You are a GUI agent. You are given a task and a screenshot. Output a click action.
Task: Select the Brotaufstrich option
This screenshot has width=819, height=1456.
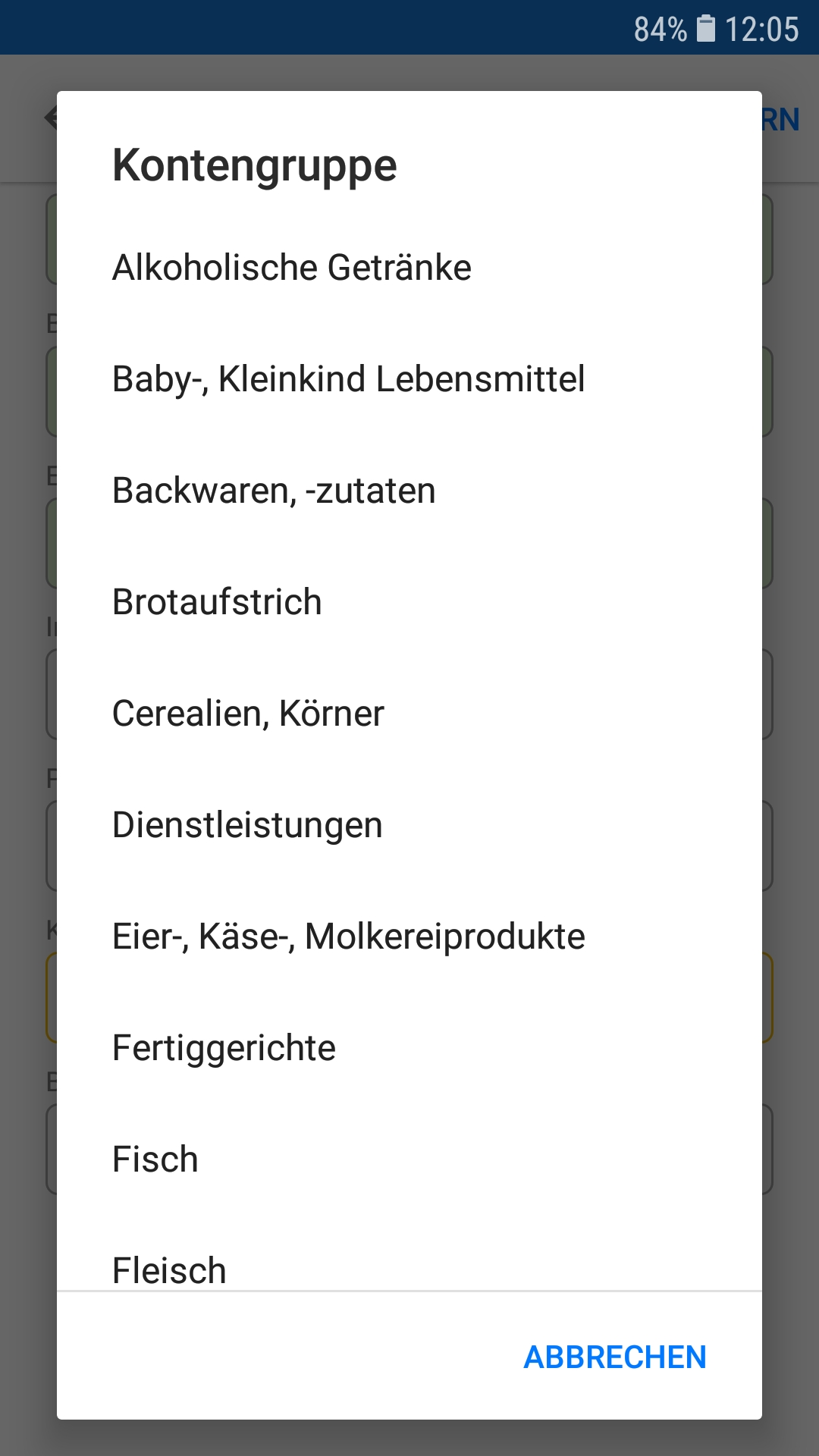pos(217,602)
